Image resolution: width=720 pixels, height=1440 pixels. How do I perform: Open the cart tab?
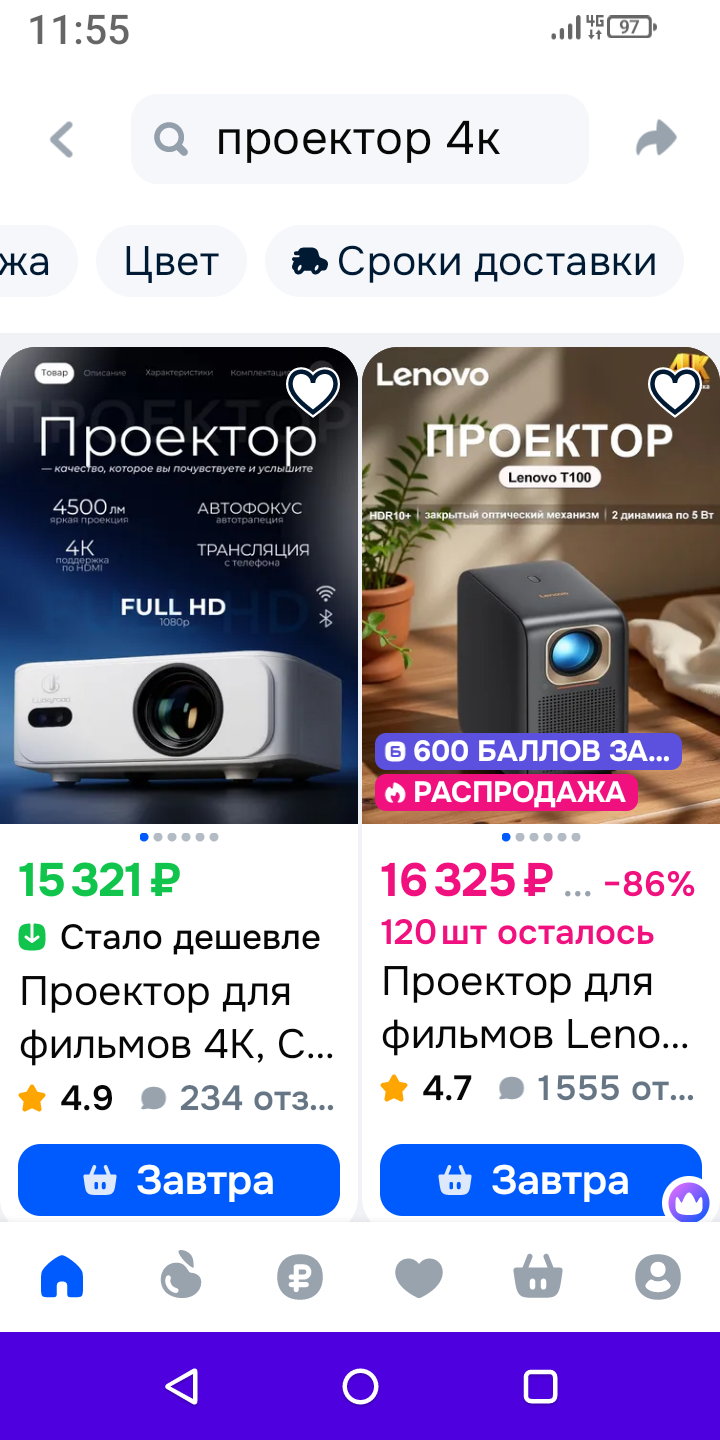point(537,1277)
